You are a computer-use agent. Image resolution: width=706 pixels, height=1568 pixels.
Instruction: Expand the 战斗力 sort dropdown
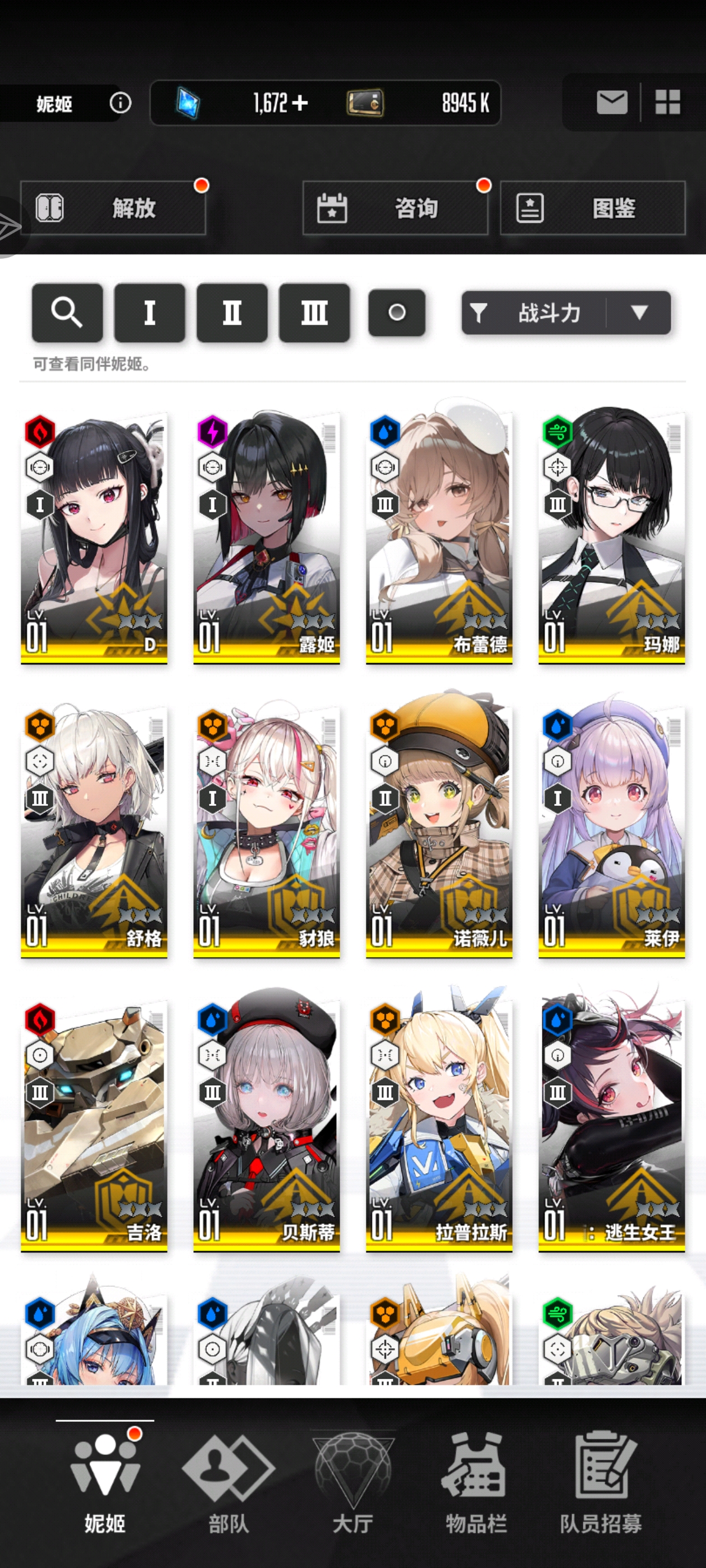[639, 313]
